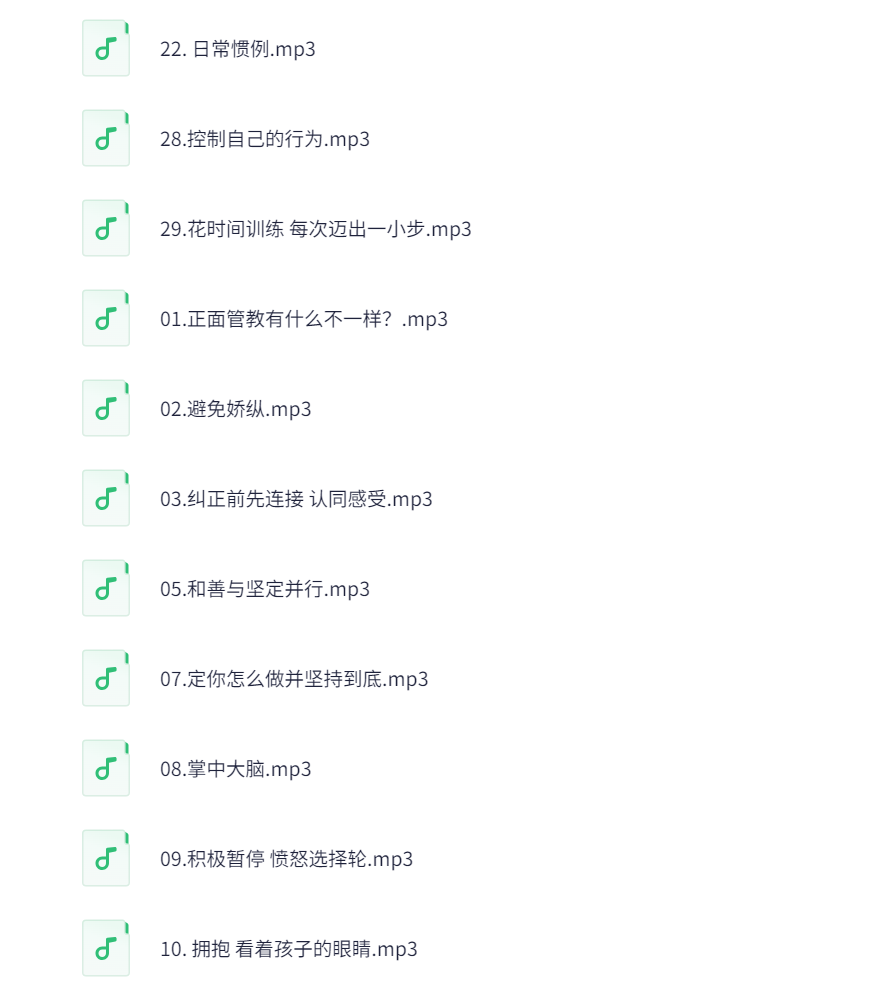Screen dimensions: 885x994
Task: Select the audio icon of 08.掌中大脑.mp3
Action: (105, 768)
